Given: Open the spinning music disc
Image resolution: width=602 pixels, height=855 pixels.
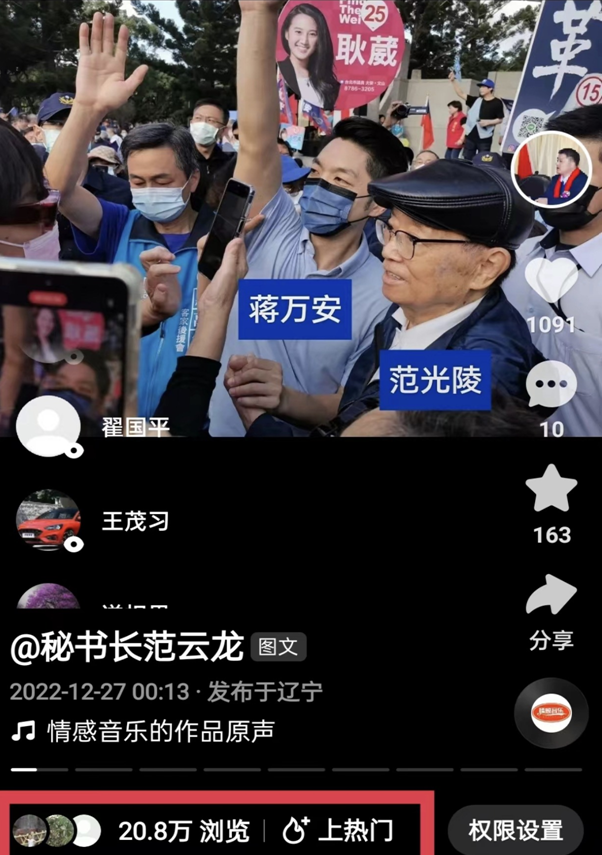Looking at the screenshot, I should coord(551,713).
